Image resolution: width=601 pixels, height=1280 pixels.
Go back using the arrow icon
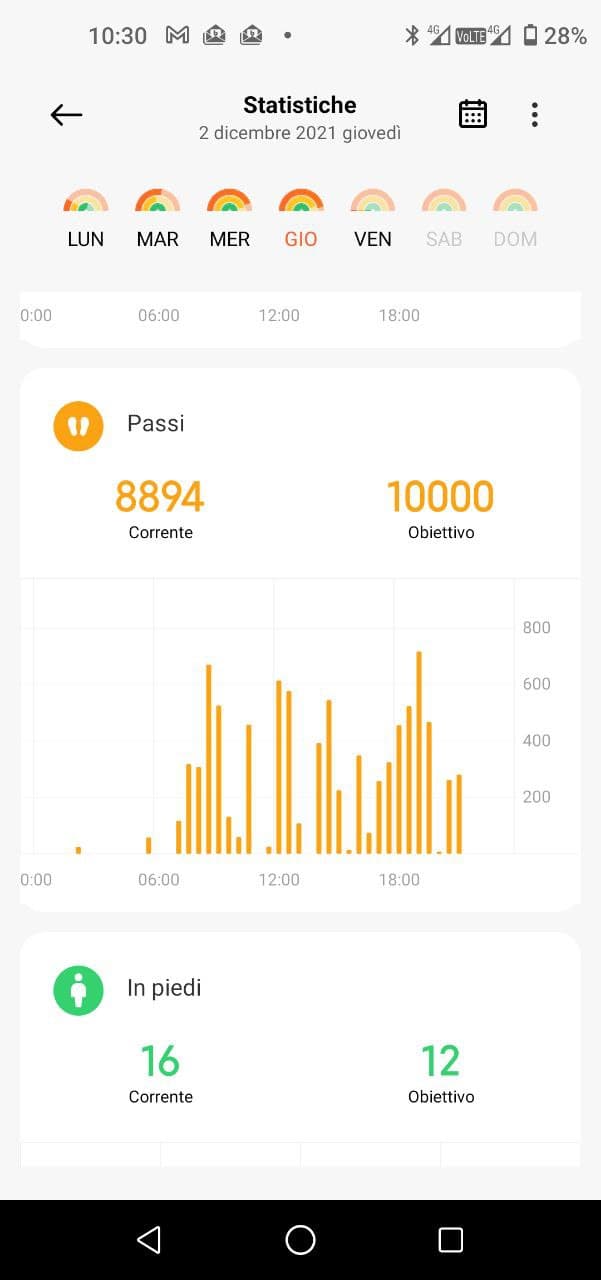[x=66, y=115]
